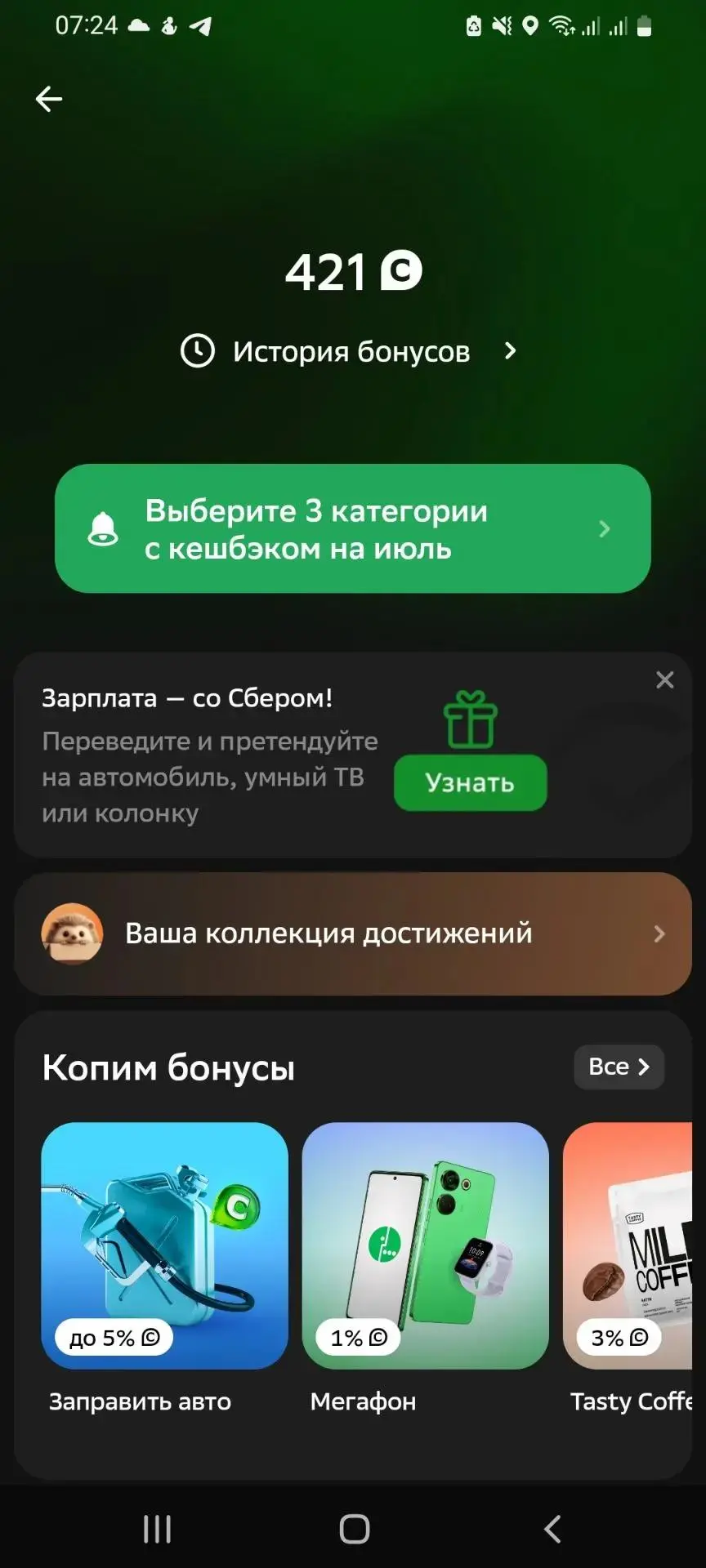The width and height of the screenshot is (706, 1568).
Task: Dismiss the Зарплата — со Сбером banner
Action: click(665, 679)
